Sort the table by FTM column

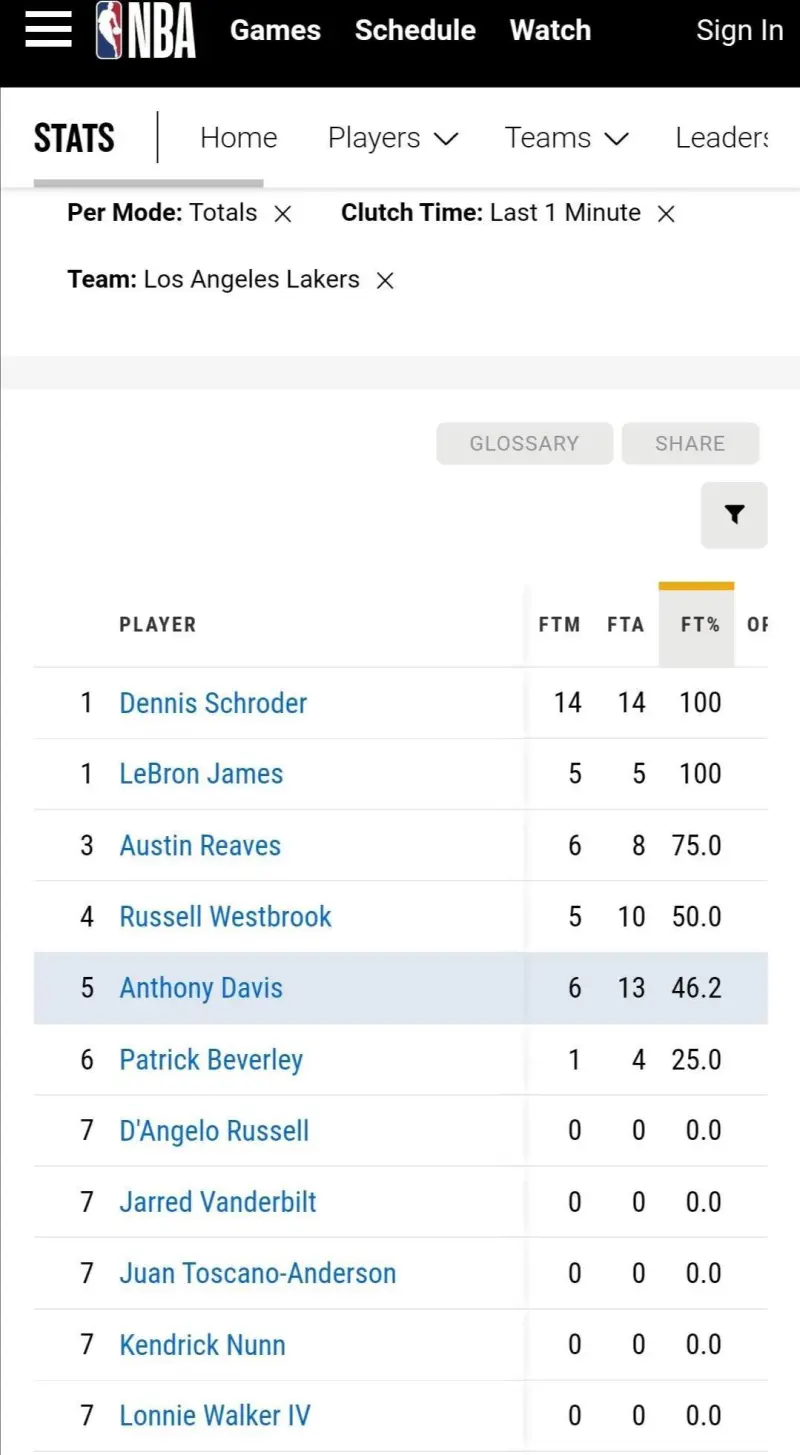(559, 624)
